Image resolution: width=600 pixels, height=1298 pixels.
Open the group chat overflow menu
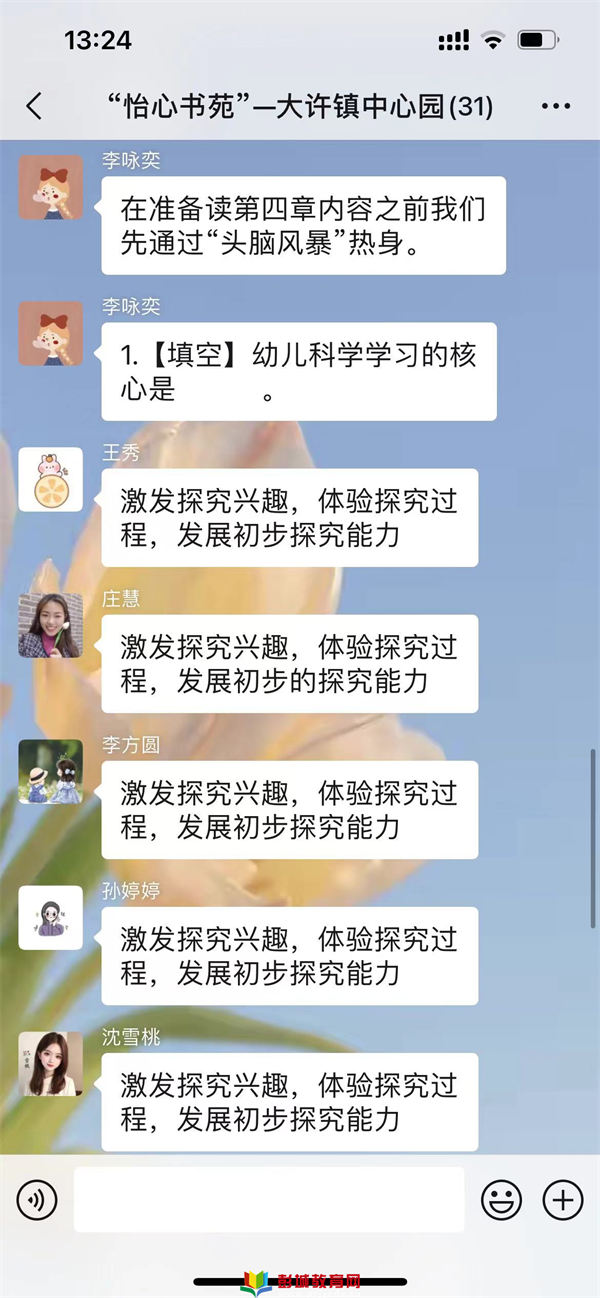(x=555, y=107)
